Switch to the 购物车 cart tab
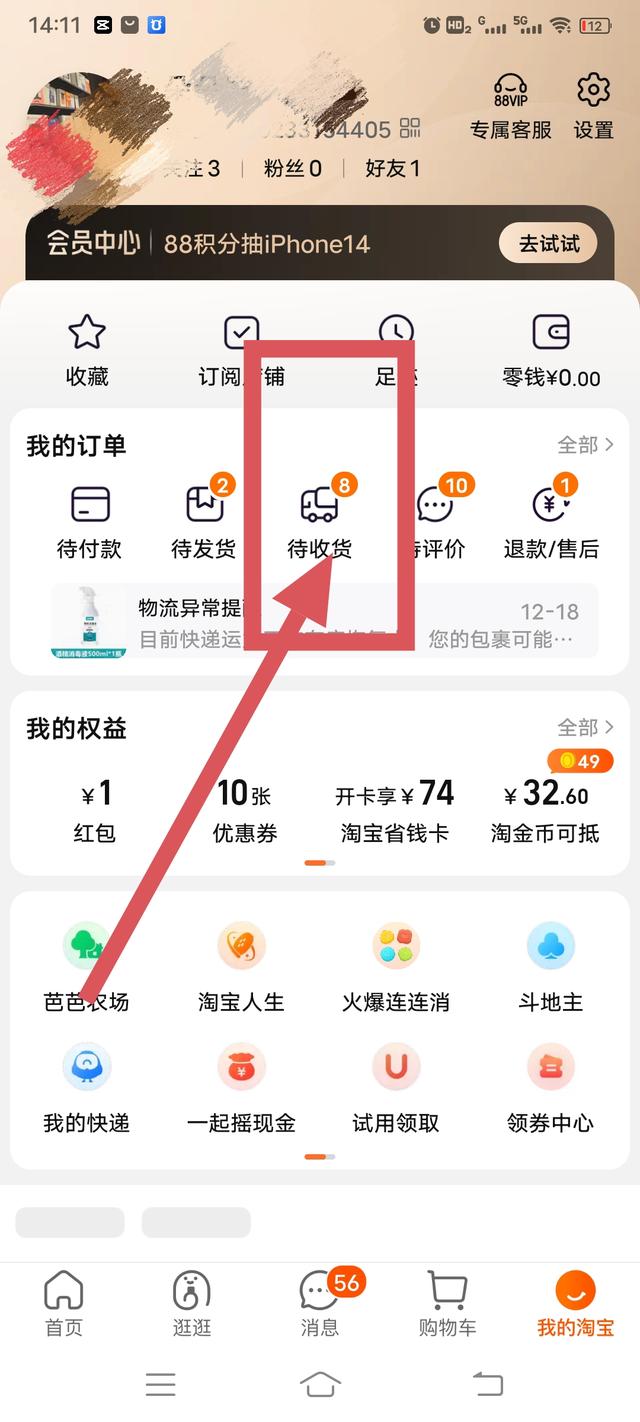Viewport: 640px width, 1422px height. pos(447,1304)
